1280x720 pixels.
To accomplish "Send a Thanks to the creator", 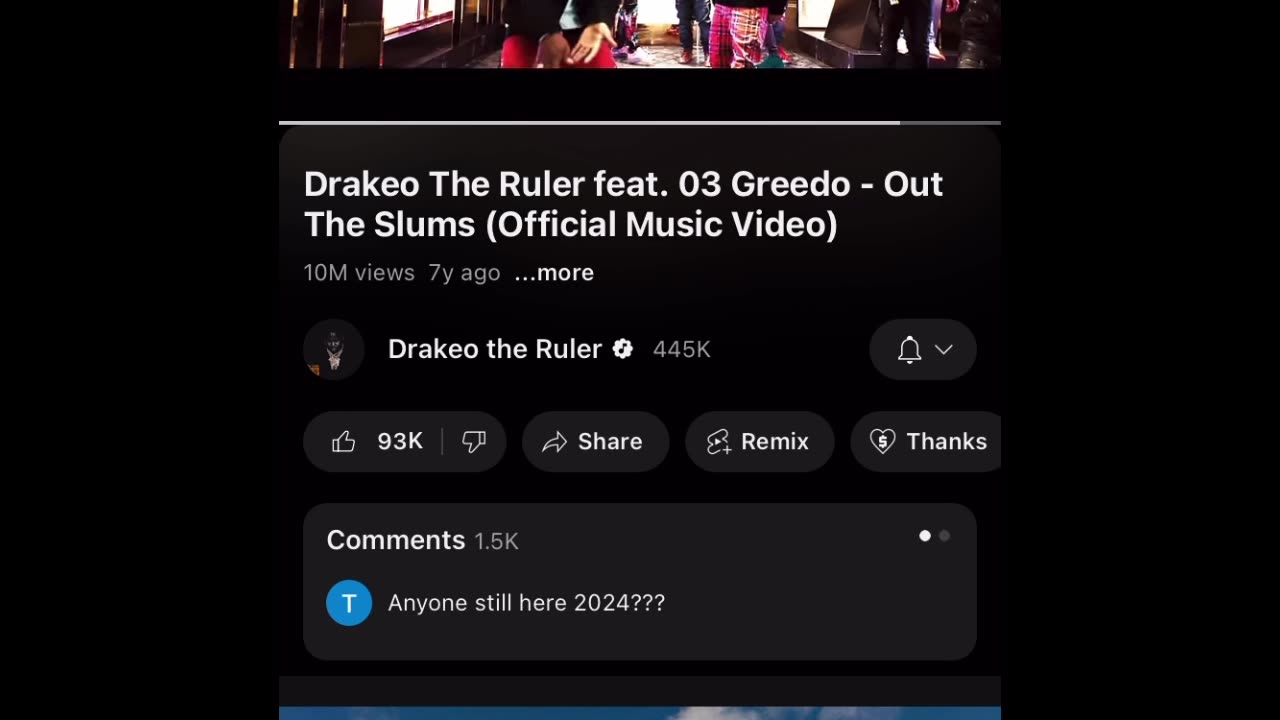I will [x=928, y=442].
